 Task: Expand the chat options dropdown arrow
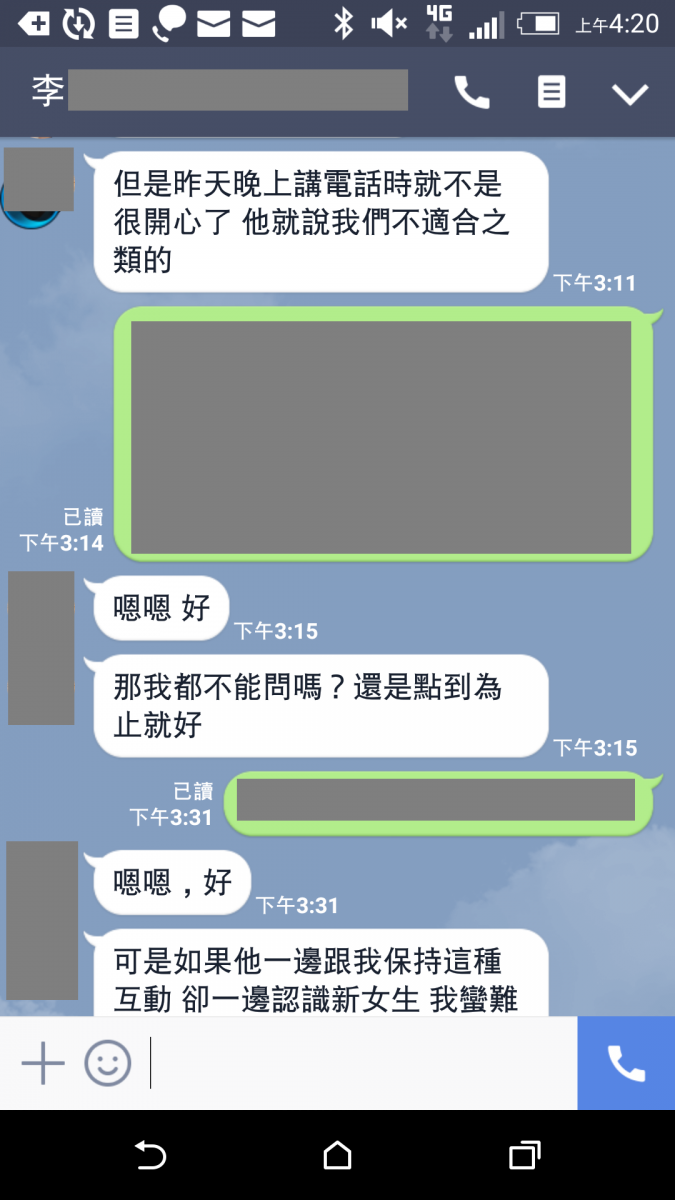click(630, 94)
